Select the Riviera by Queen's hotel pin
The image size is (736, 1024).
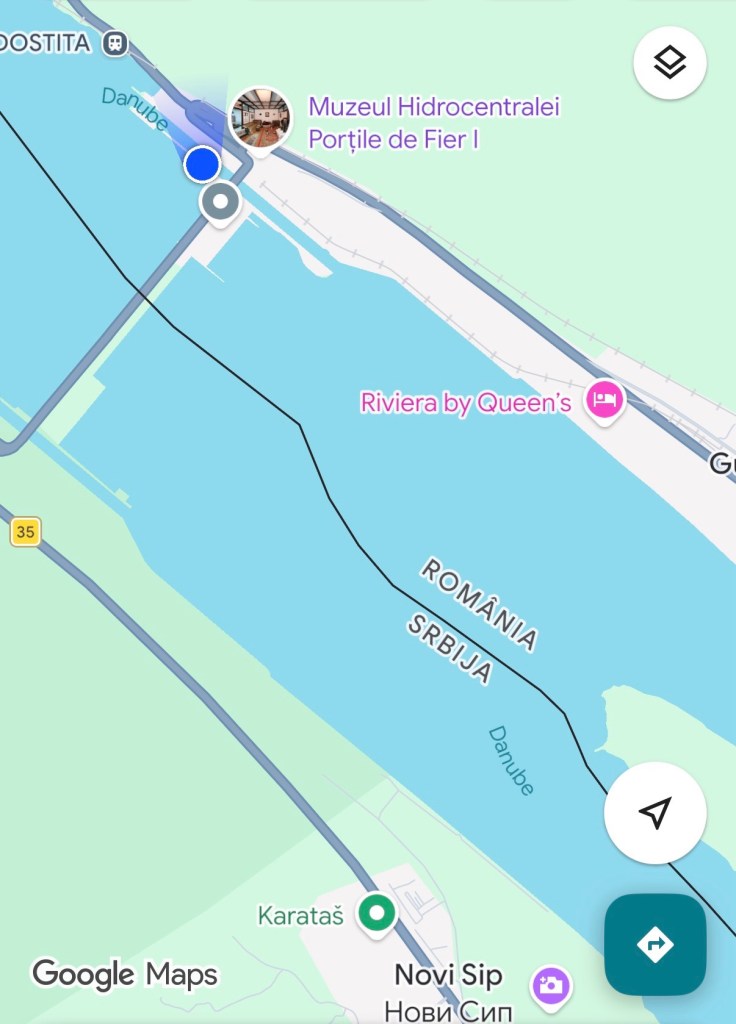[604, 401]
